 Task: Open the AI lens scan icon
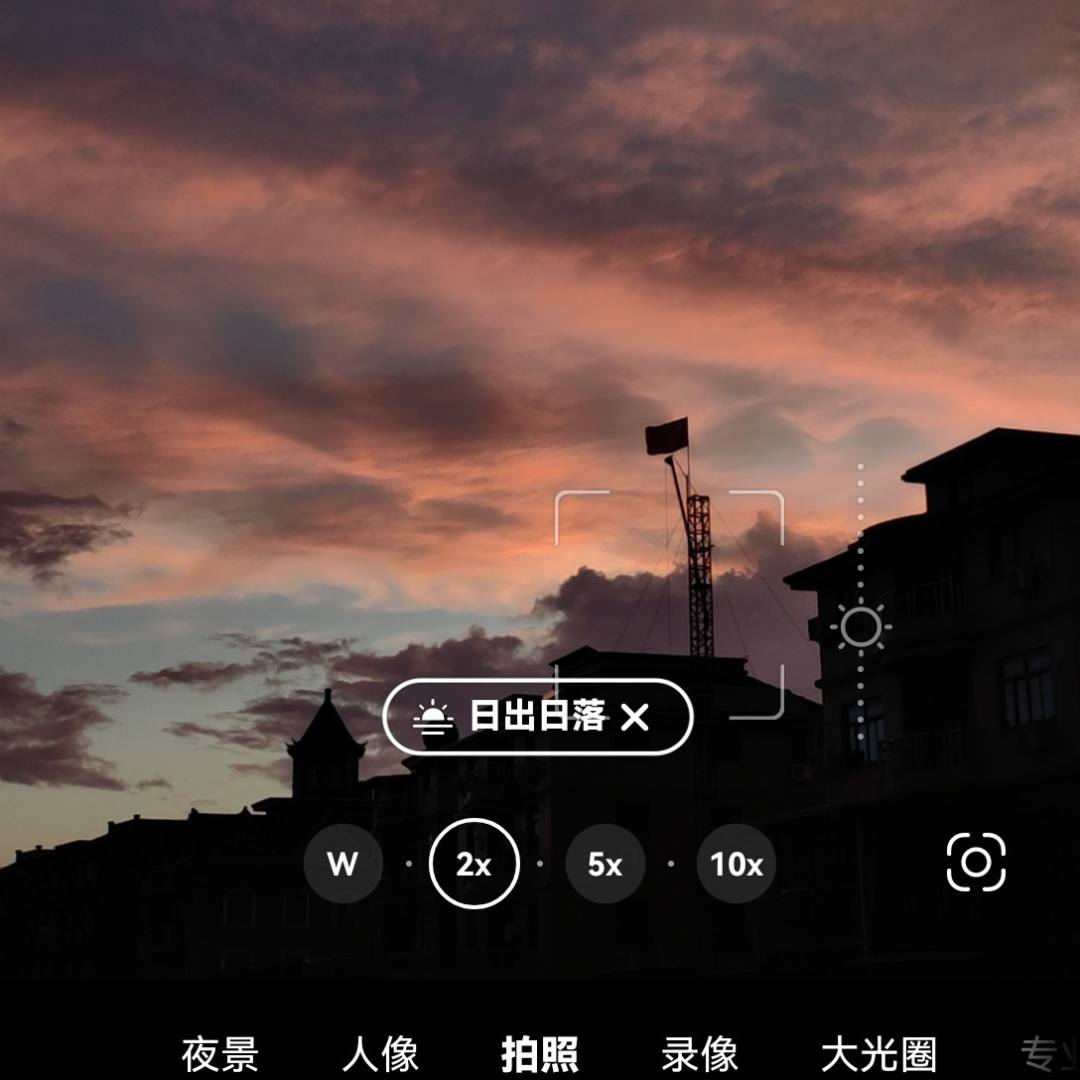[976, 862]
